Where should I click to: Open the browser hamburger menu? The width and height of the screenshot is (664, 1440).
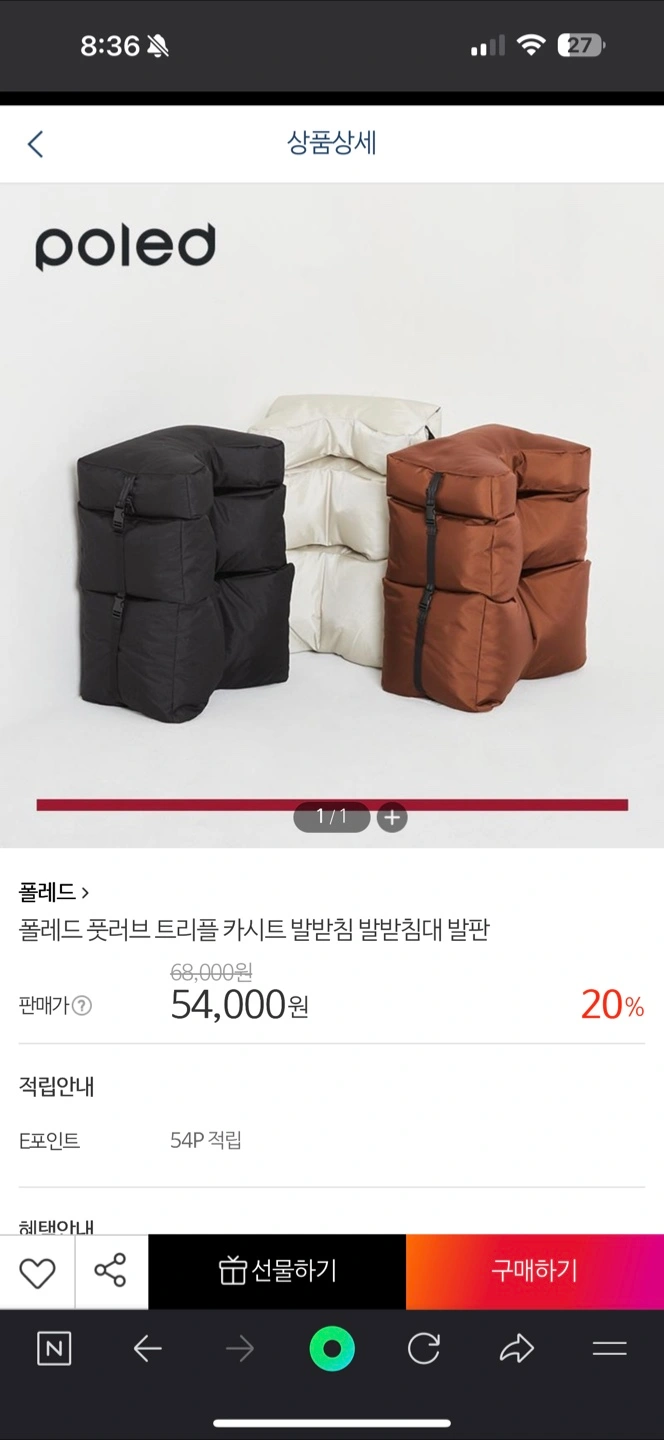point(609,1350)
